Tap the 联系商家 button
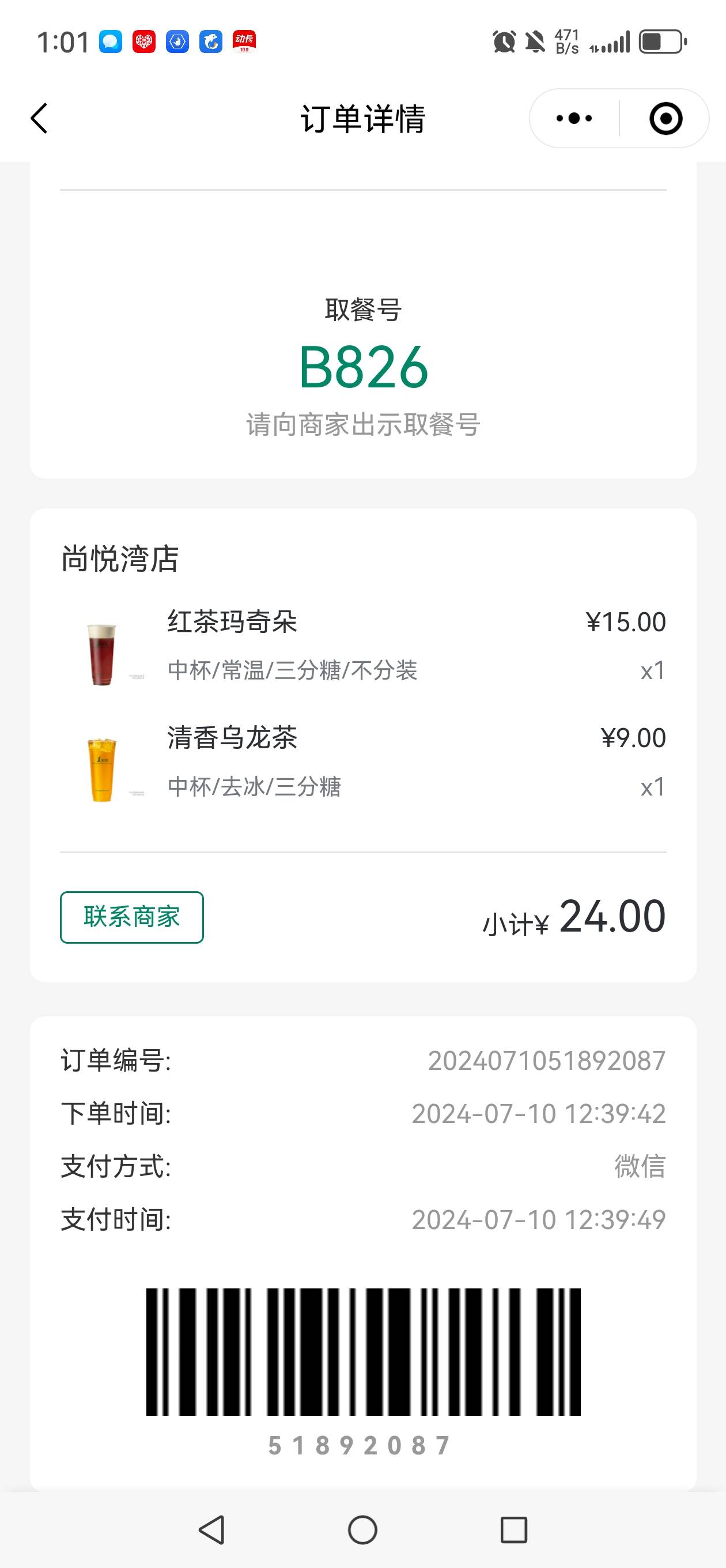The height and width of the screenshot is (1568, 726). pos(131,917)
